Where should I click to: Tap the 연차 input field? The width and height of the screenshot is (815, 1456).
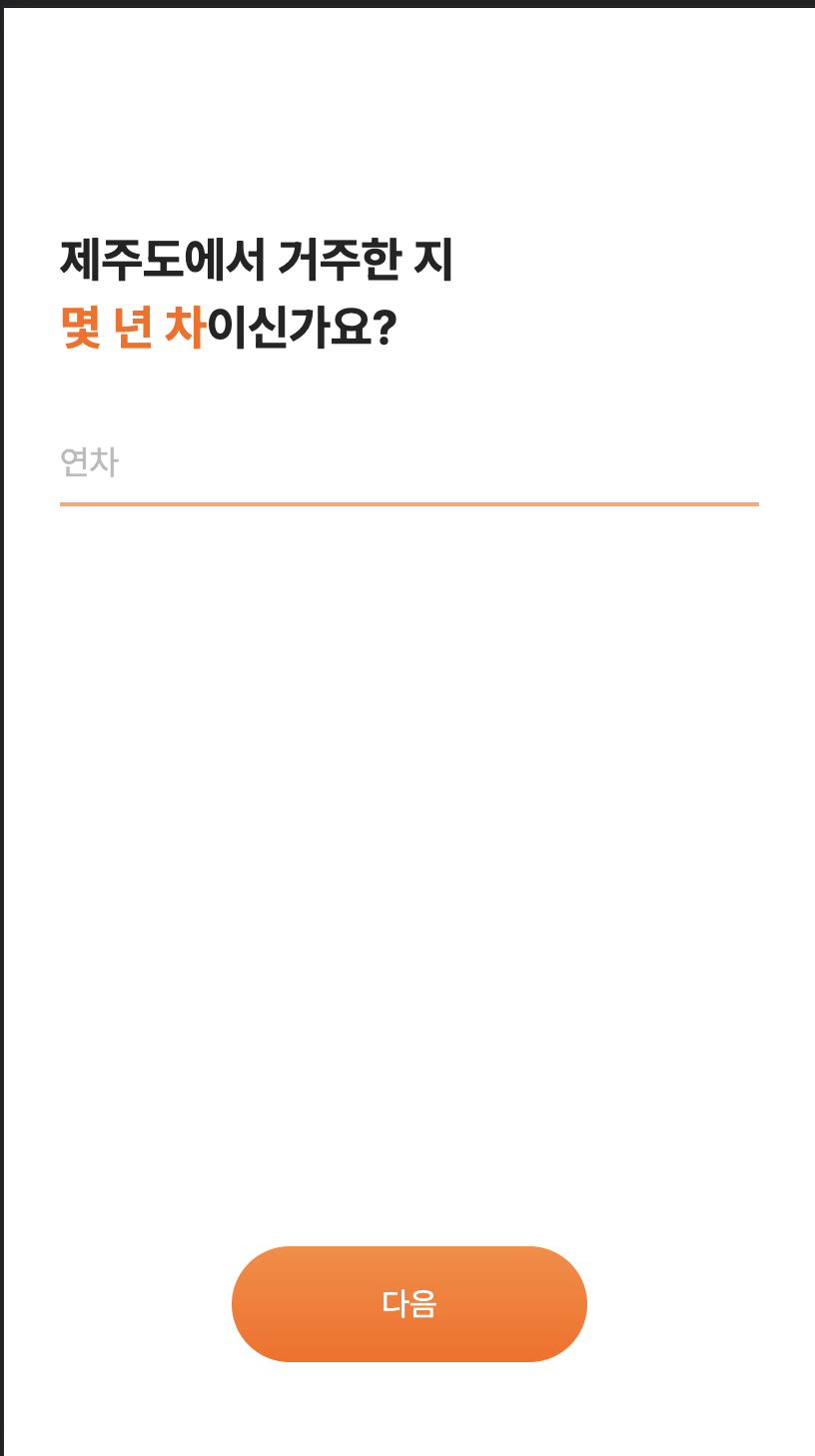408,463
